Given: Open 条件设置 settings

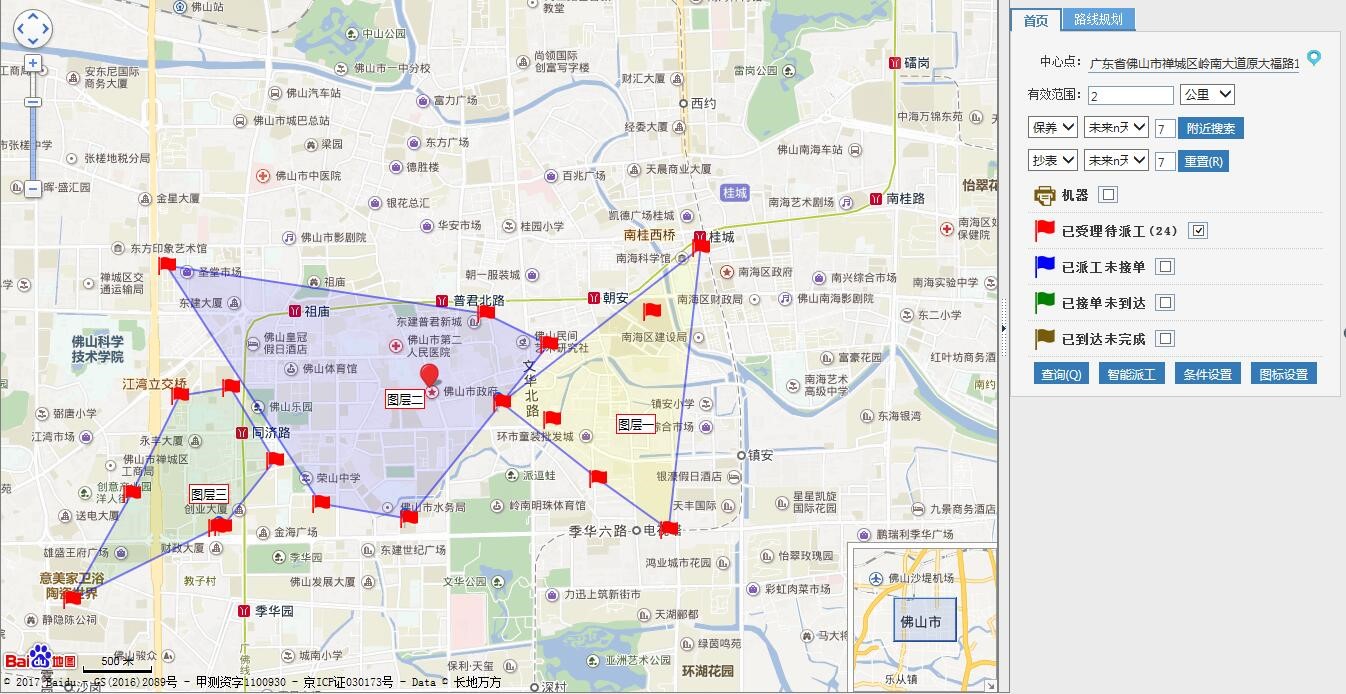Looking at the screenshot, I should coord(1207,375).
